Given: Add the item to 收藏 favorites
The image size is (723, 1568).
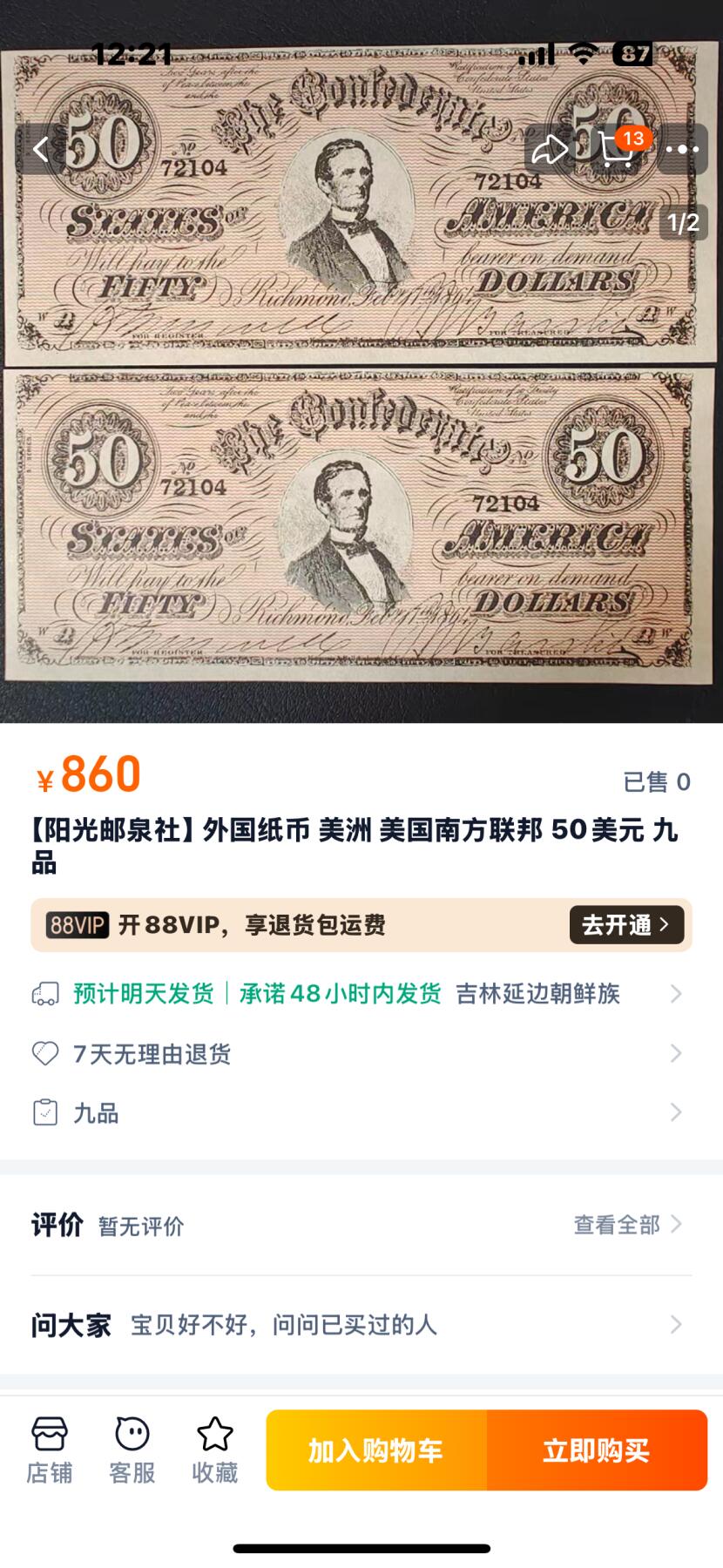Looking at the screenshot, I should tap(214, 1450).
